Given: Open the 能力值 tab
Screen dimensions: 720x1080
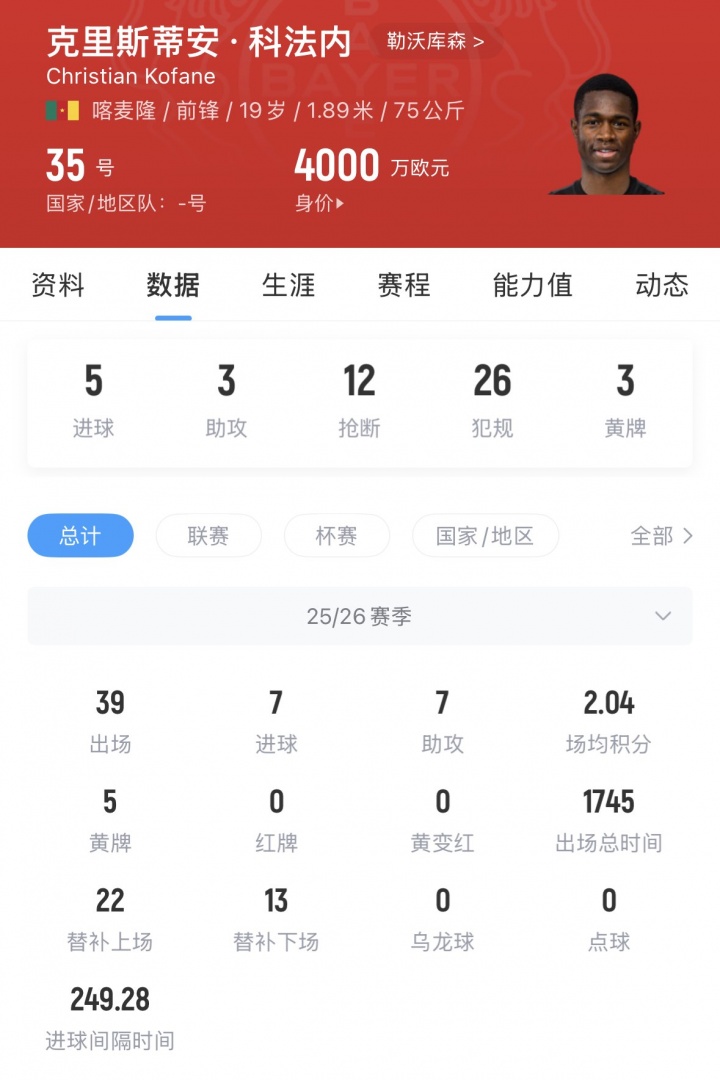Looking at the screenshot, I should click(x=531, y=286).
